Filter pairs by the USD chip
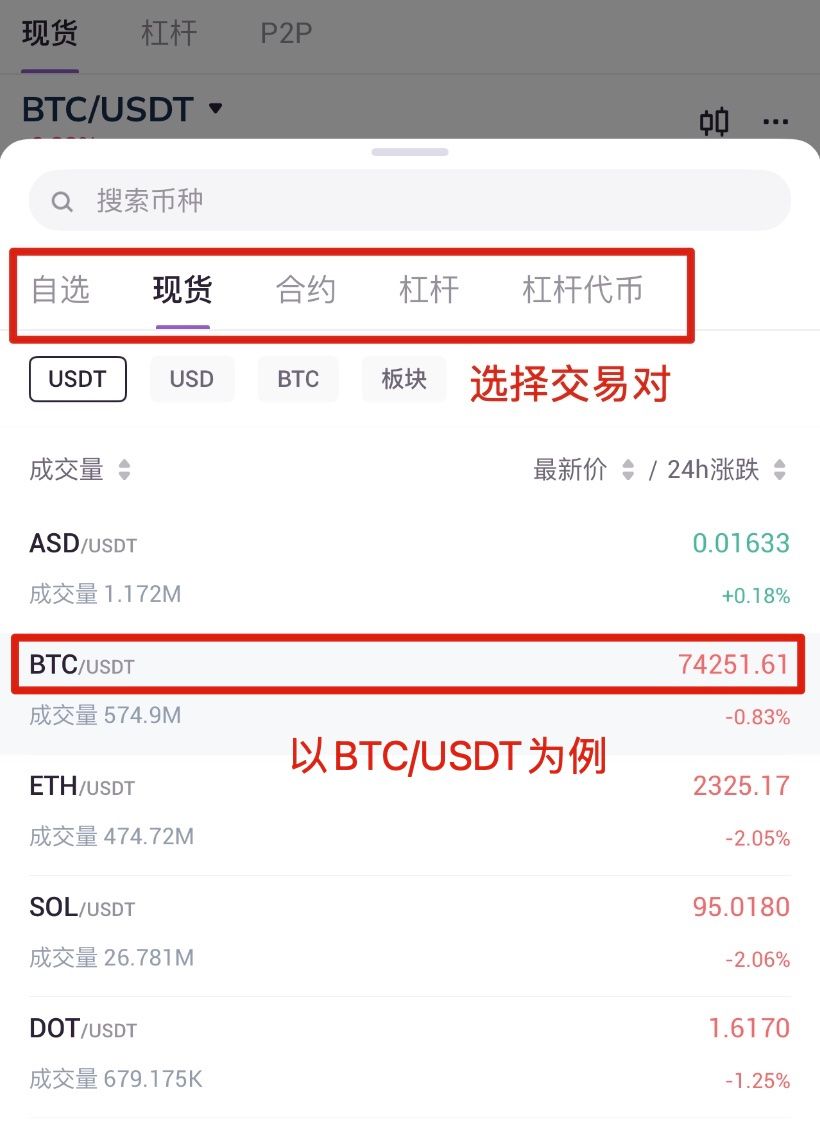This screenshot has width=820, height=1126. click(191, 379)
